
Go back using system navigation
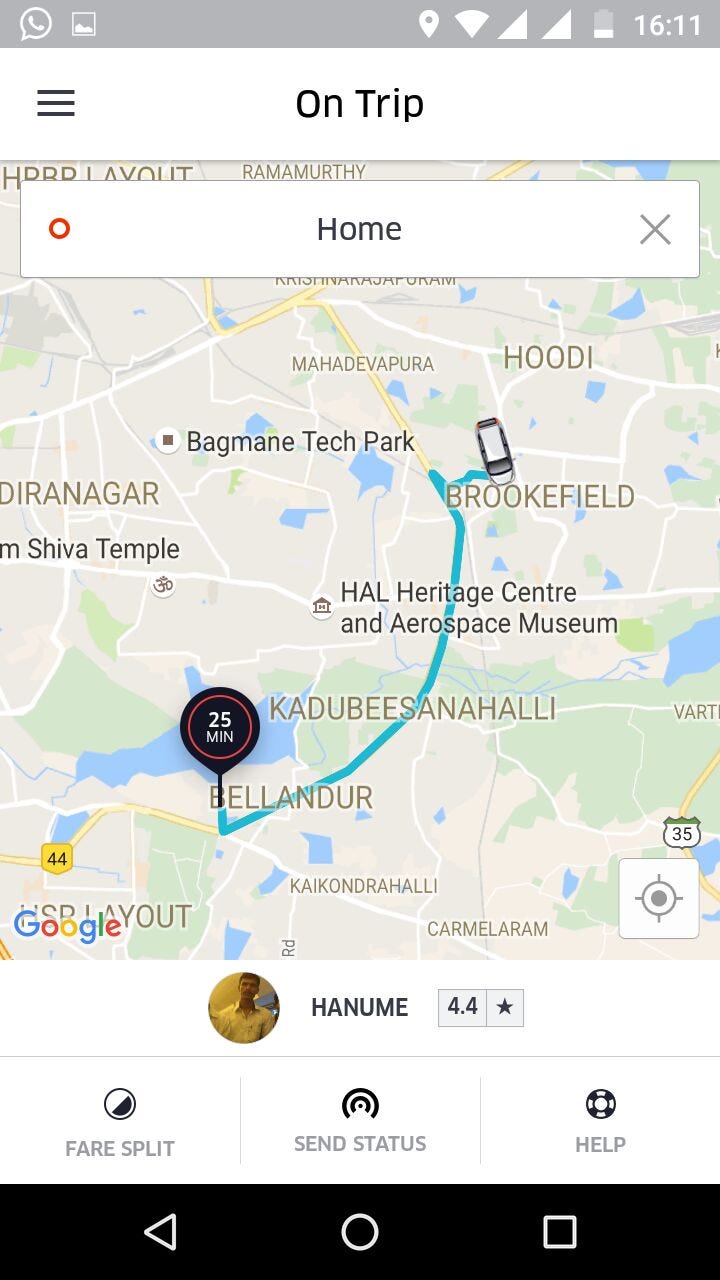click(x=160, y=1232)
